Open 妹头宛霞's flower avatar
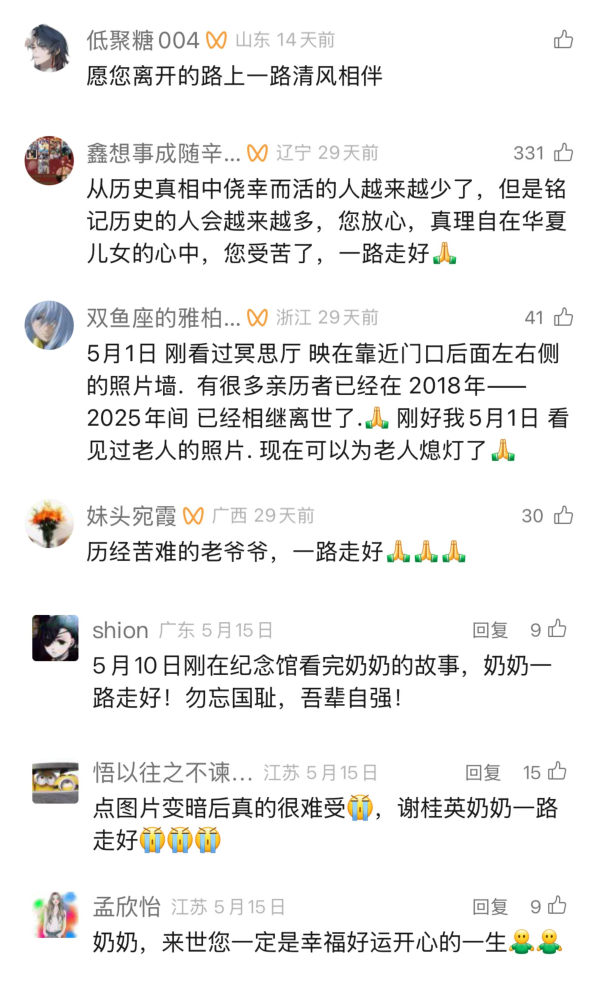Viewport: 600px width, 981px height. pos(49,524)
